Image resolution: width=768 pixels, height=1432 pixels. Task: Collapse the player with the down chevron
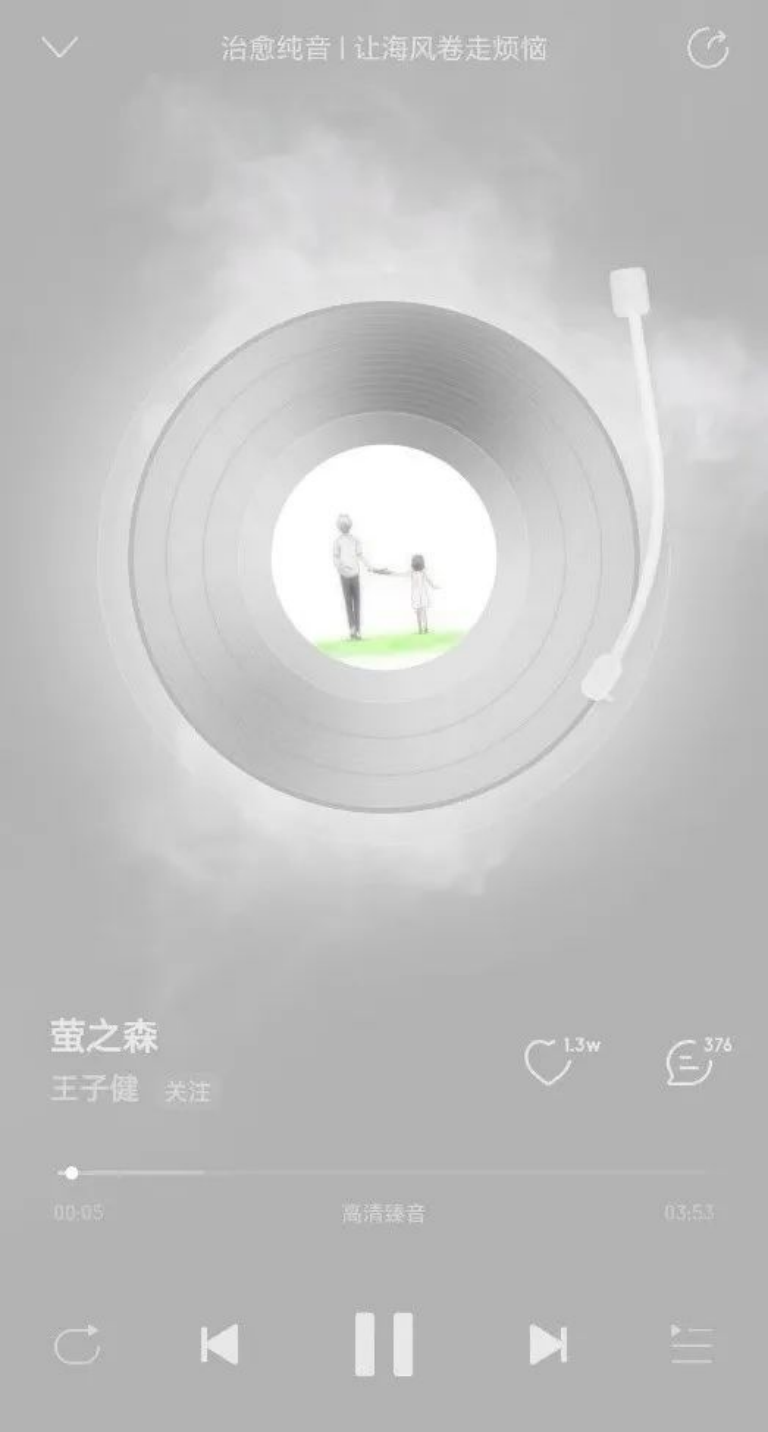point(60,47)
